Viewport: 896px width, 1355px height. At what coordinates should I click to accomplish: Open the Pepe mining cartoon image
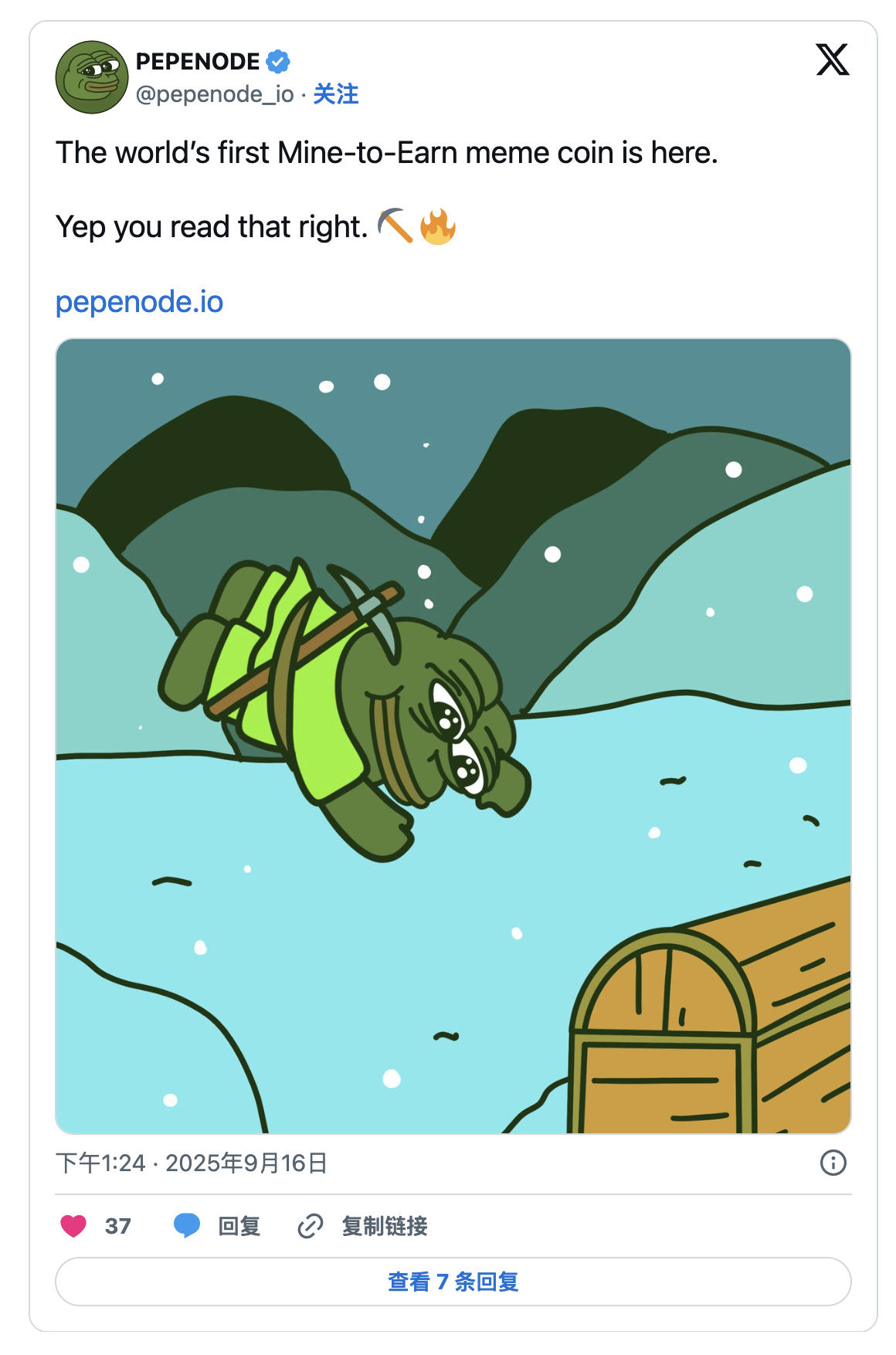(x=453, y=735)
